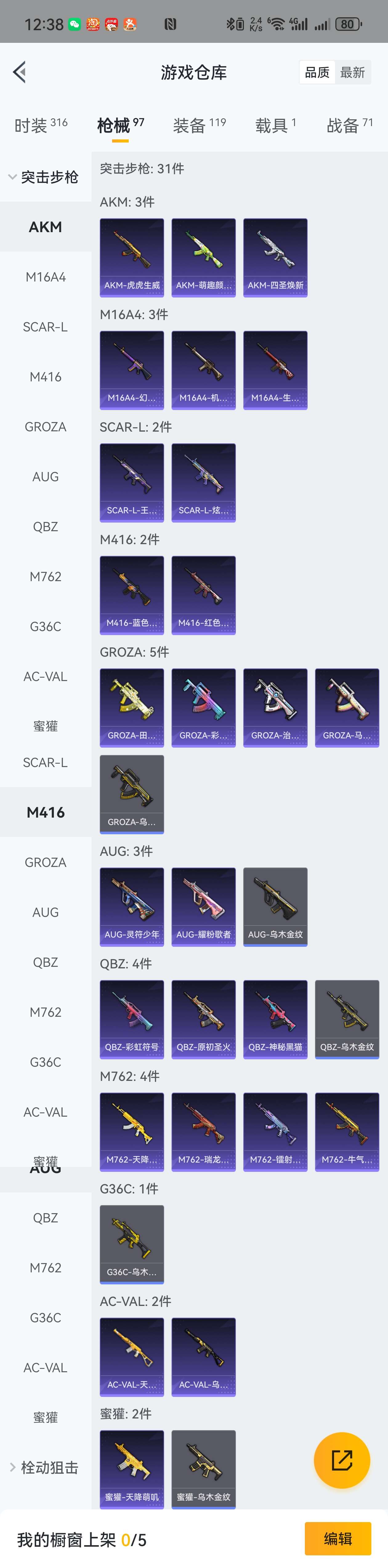Open the AKM-虎虎生威 skin tile
Screen dimensions: 388x1568
click(132, 257)
